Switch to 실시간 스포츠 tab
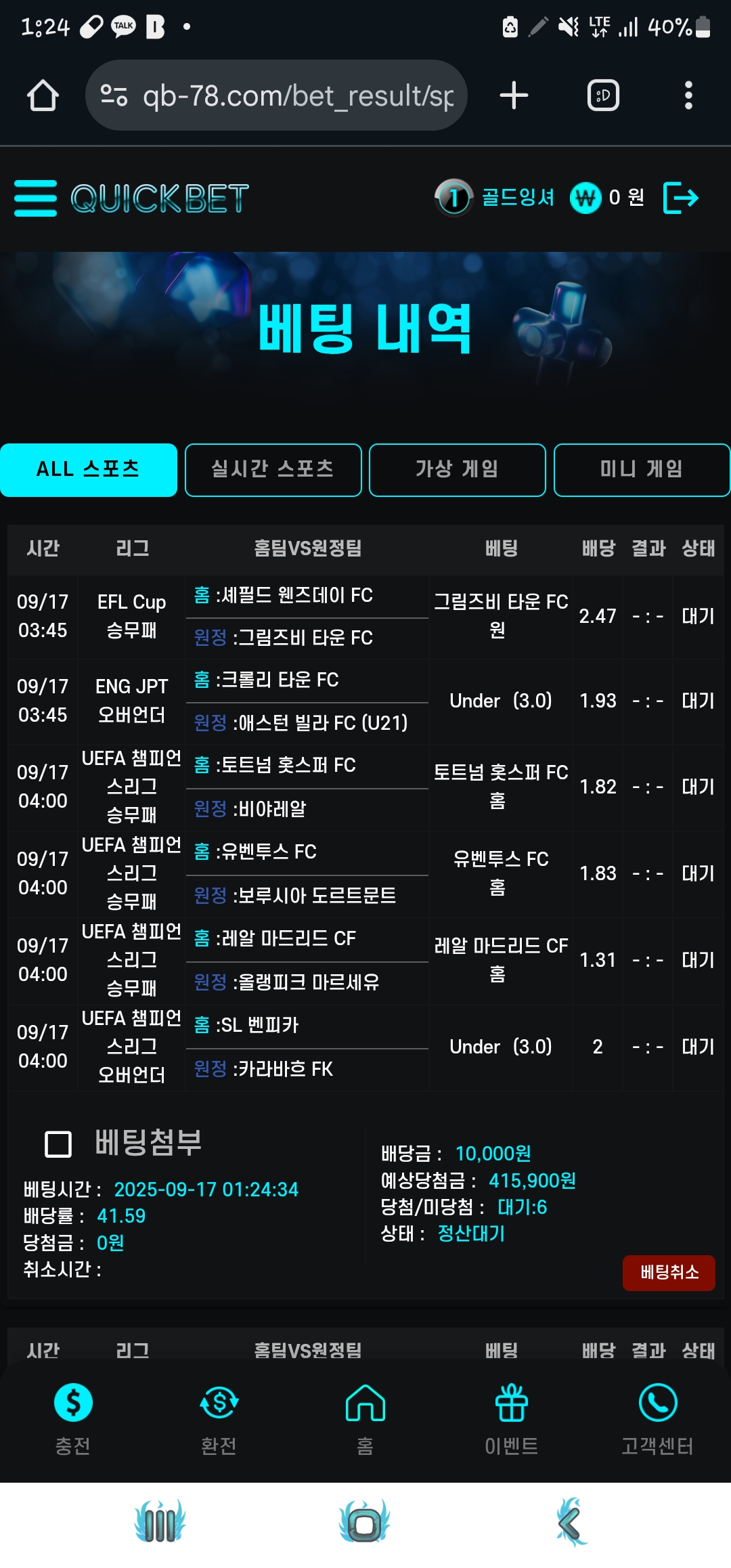The width and height of the screenshot is (731, 1568). (273, 470)
